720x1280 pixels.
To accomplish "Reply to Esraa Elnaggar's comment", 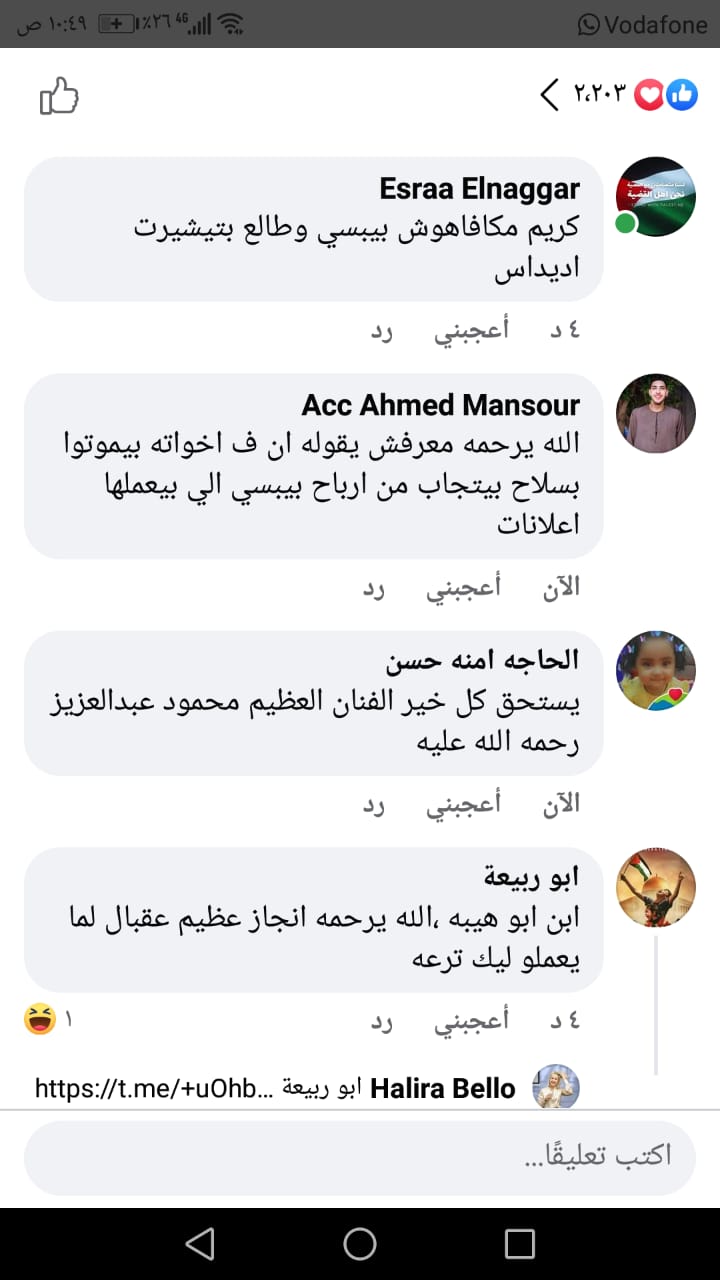I will [x=381, y=331].
